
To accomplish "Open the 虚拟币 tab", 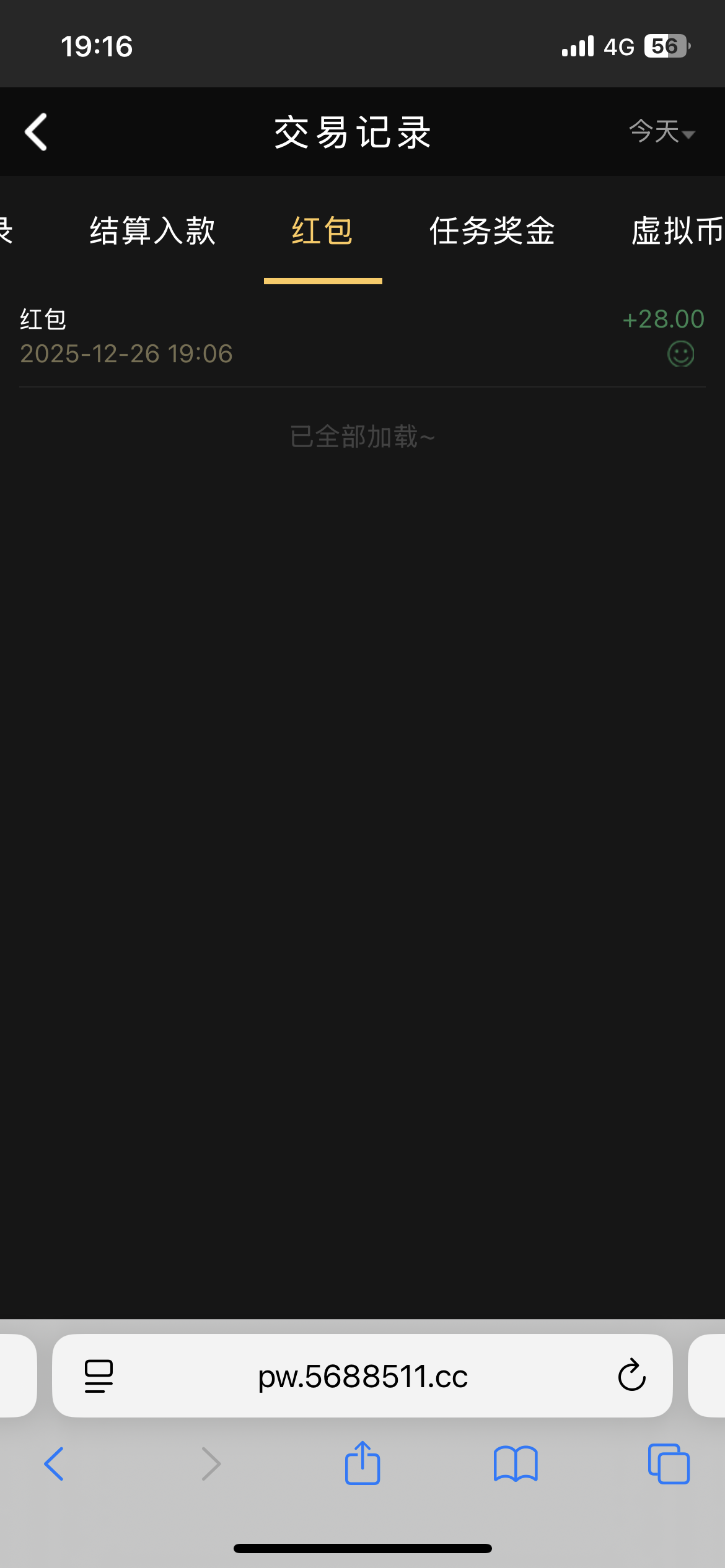I will pos(677,231).
